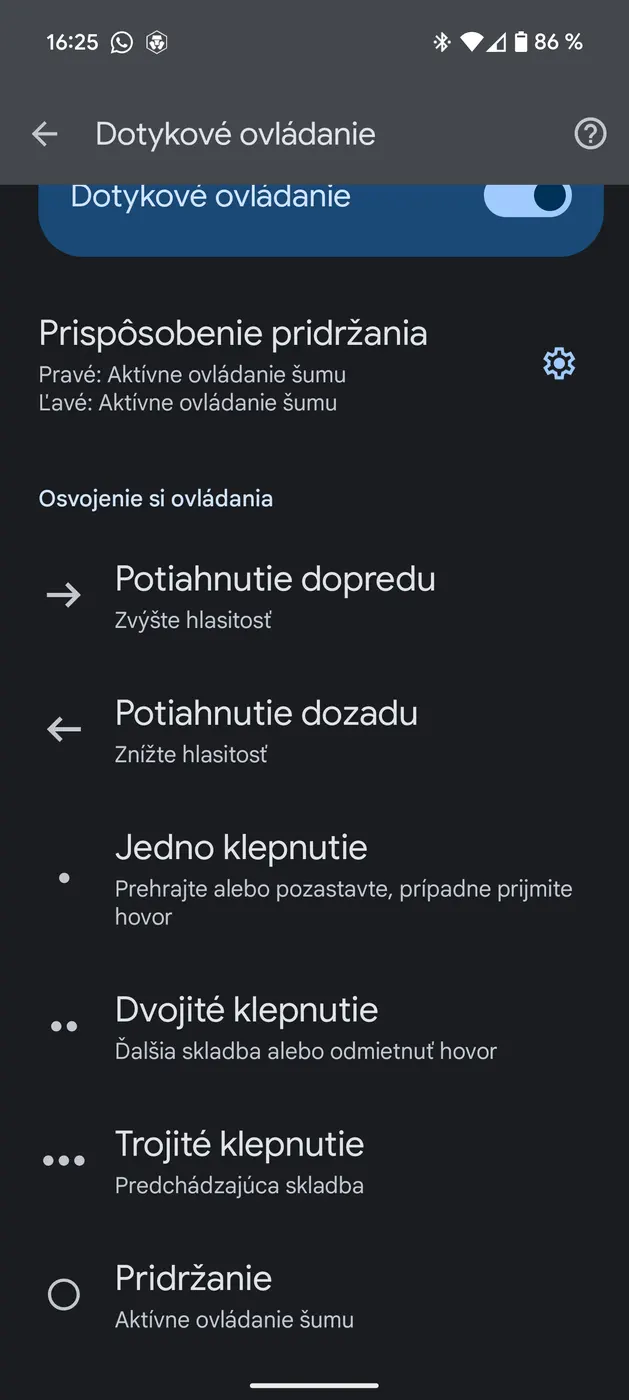Screen dimensions: 629x1400
Task: Tap the Trojité klepnutie row
Action: (240, 1160)
